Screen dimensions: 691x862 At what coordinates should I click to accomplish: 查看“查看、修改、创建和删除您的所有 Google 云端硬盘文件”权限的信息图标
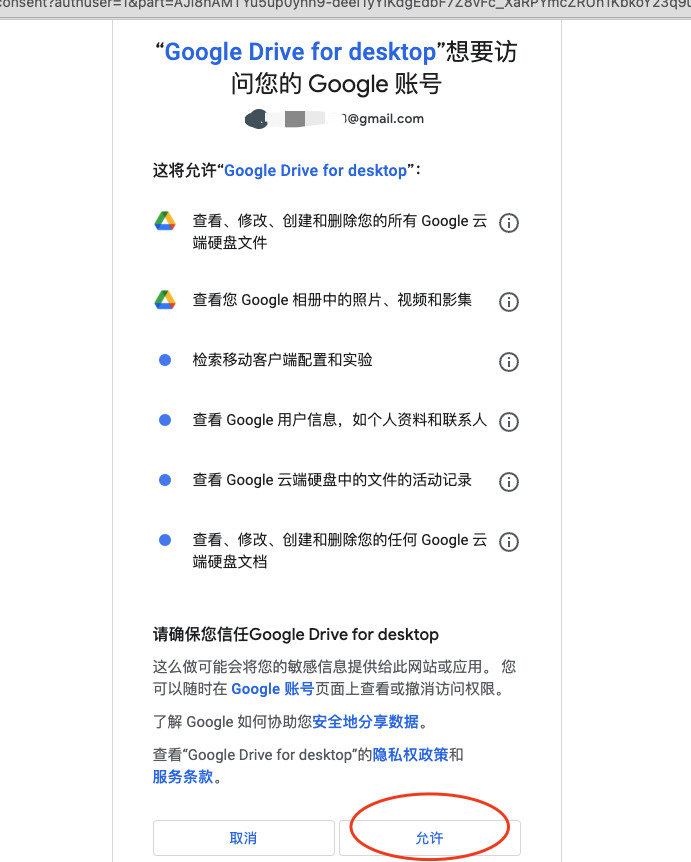pos(509,223)
